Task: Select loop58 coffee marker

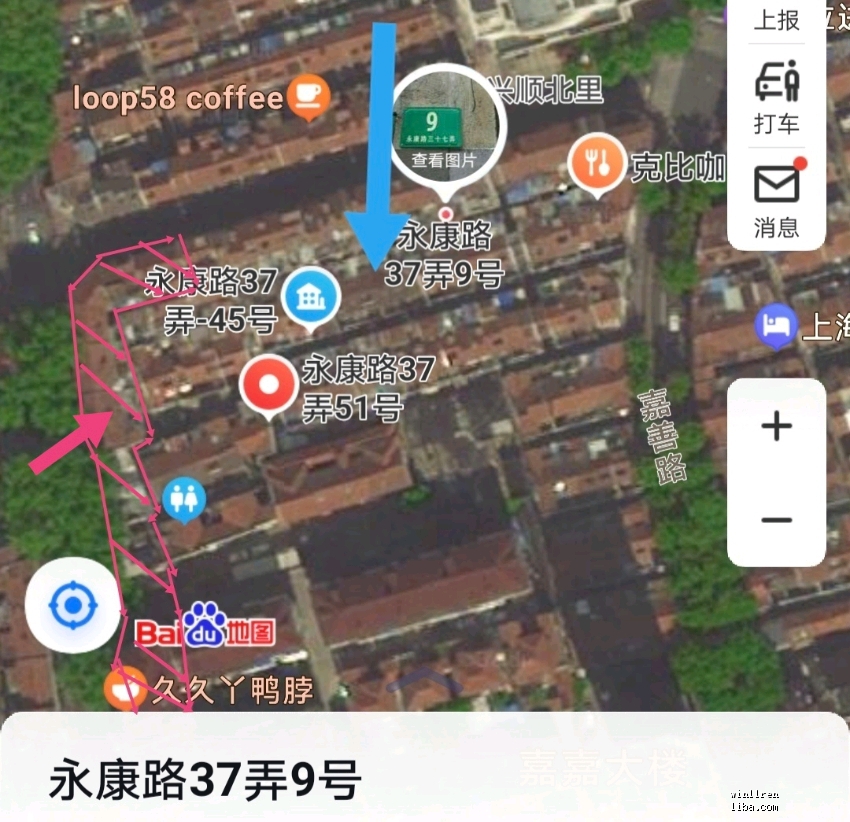Action: coord(309,96)
